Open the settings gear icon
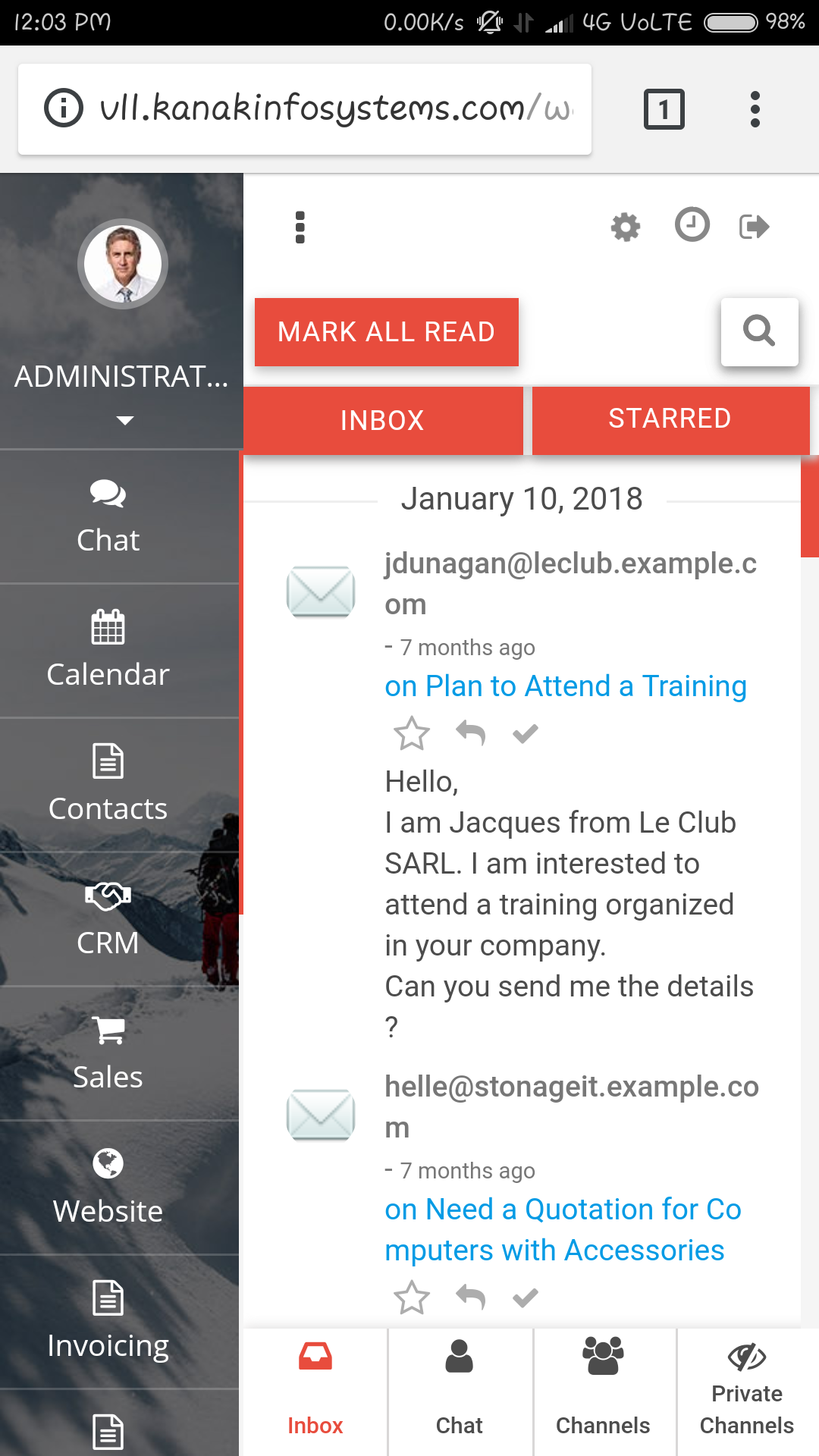Image resolution: width=819 pixels, height=1456 pixels. pos(626,227)
